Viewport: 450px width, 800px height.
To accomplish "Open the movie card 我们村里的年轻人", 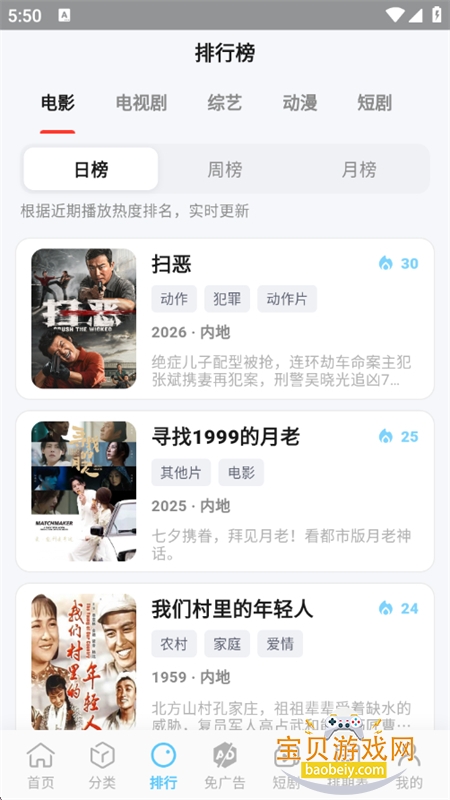I will pyautogui.click(x=225, y=657).
